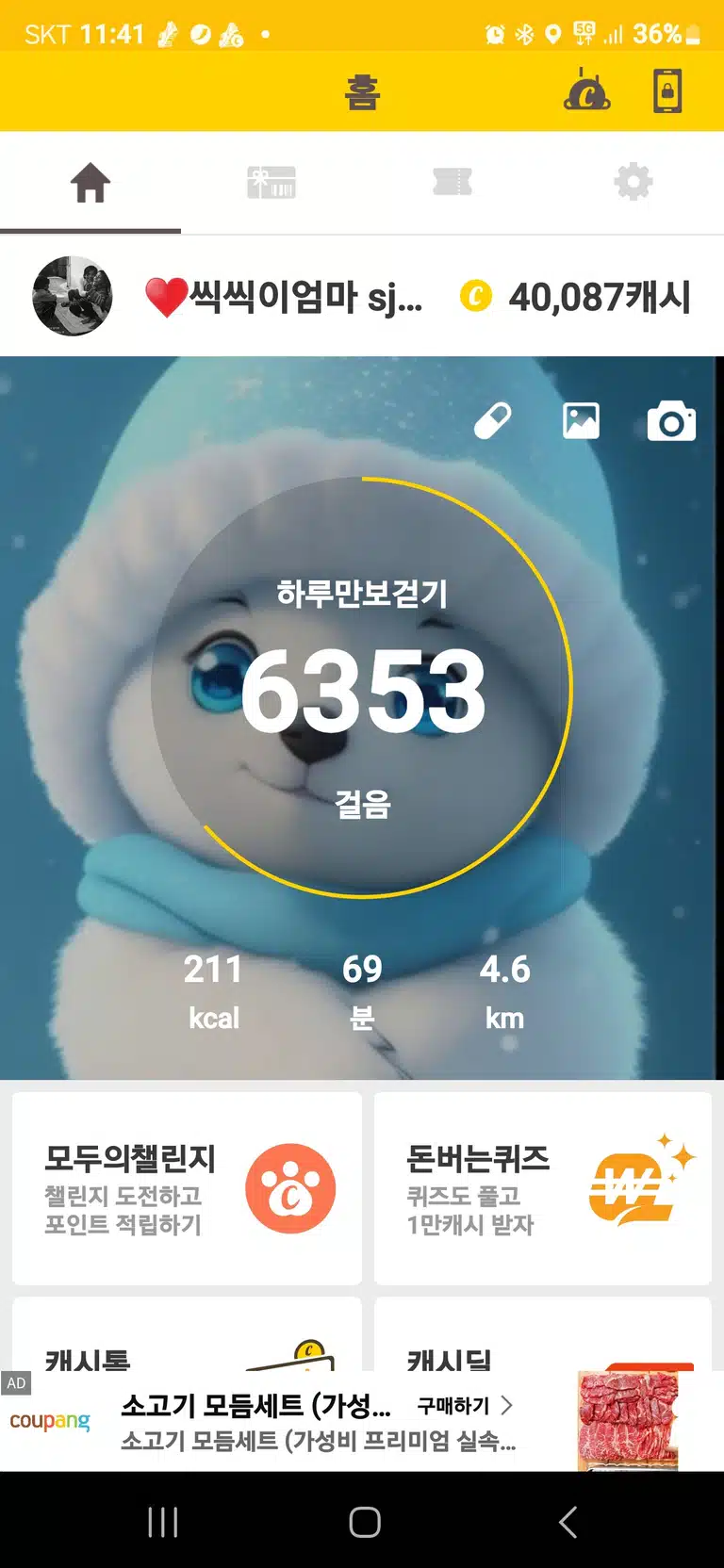The width and height of the screenshot is (724, 1568).
Task: Open the lock screen phone icon
Action: pos(667,91)
